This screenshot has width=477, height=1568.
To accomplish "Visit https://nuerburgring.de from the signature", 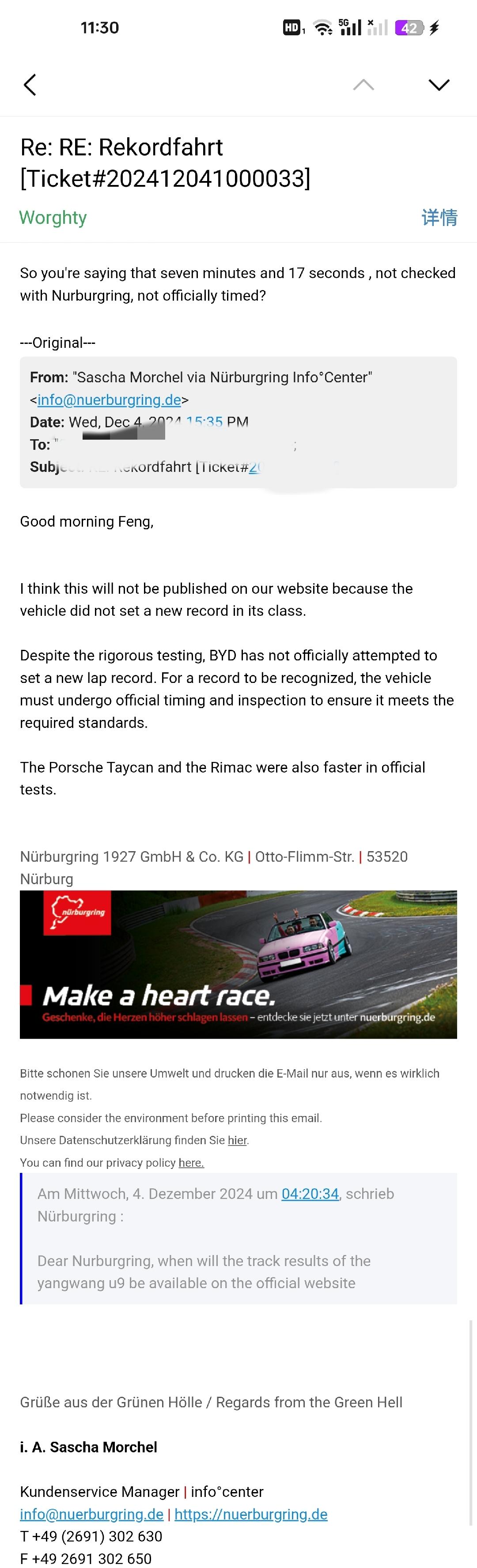I will click(250, 1514).
